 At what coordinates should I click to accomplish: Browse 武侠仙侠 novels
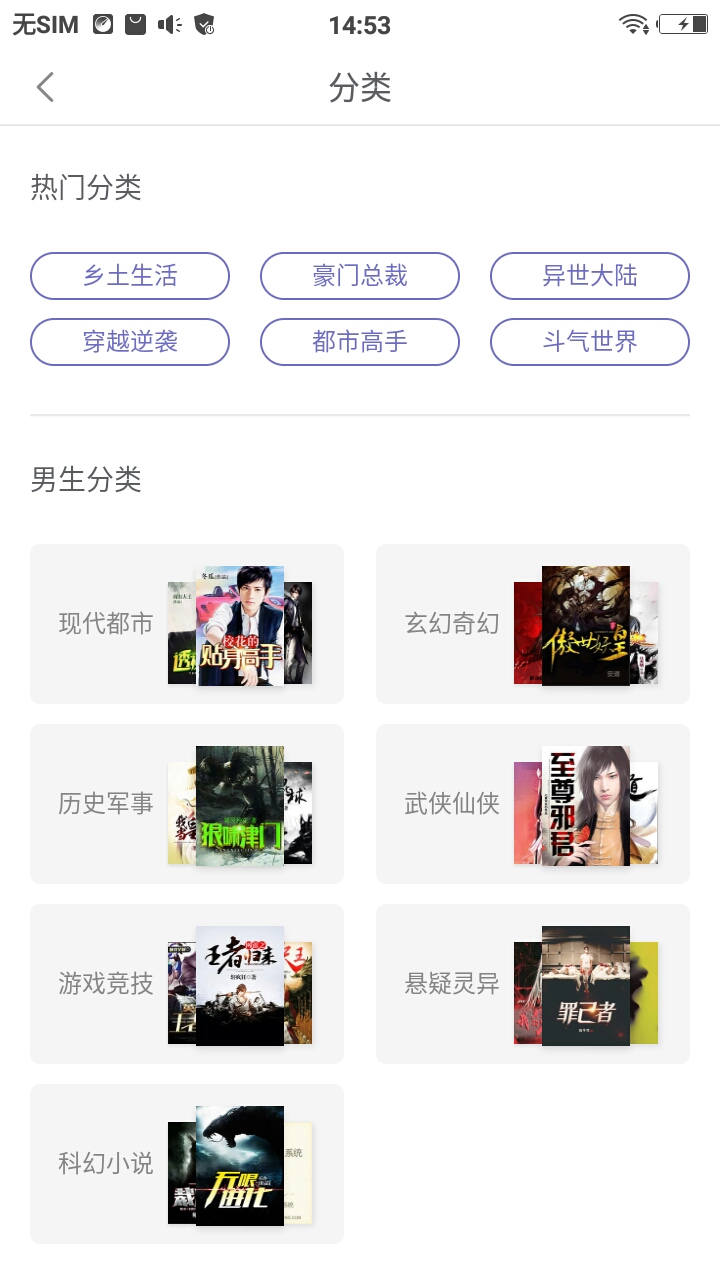[533, 804]
